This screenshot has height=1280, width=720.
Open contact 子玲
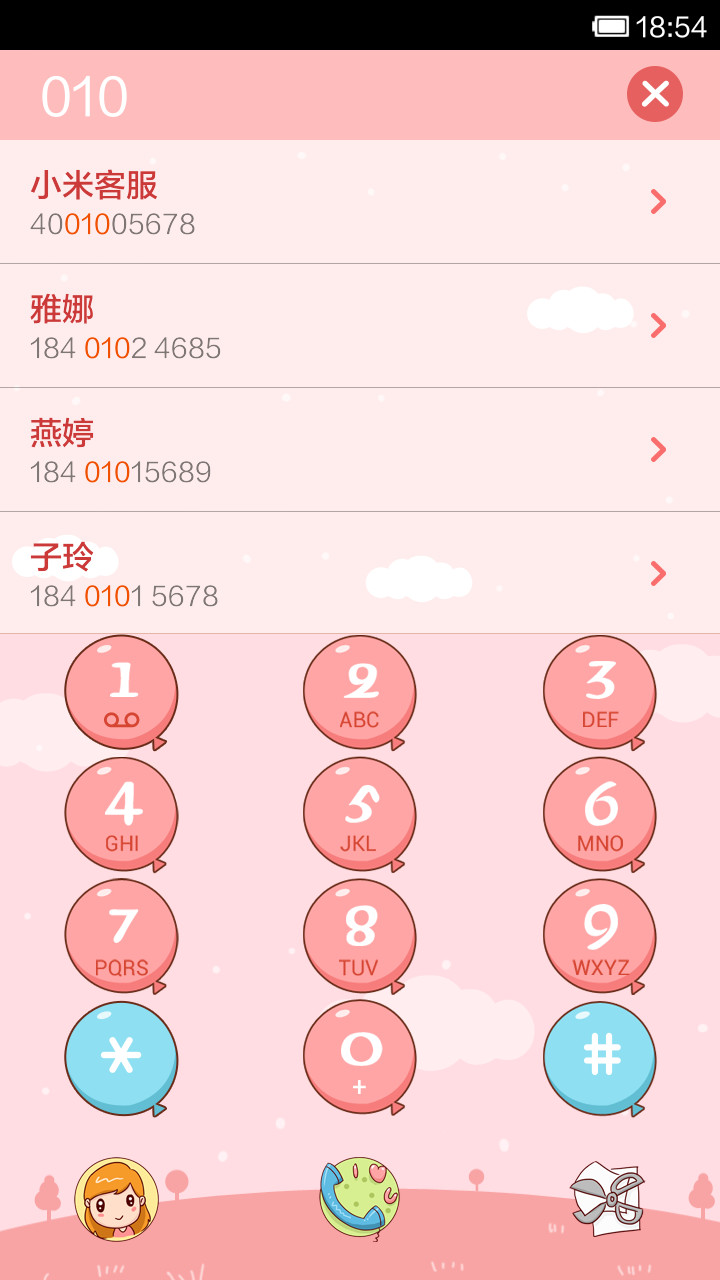click(360, 573)
